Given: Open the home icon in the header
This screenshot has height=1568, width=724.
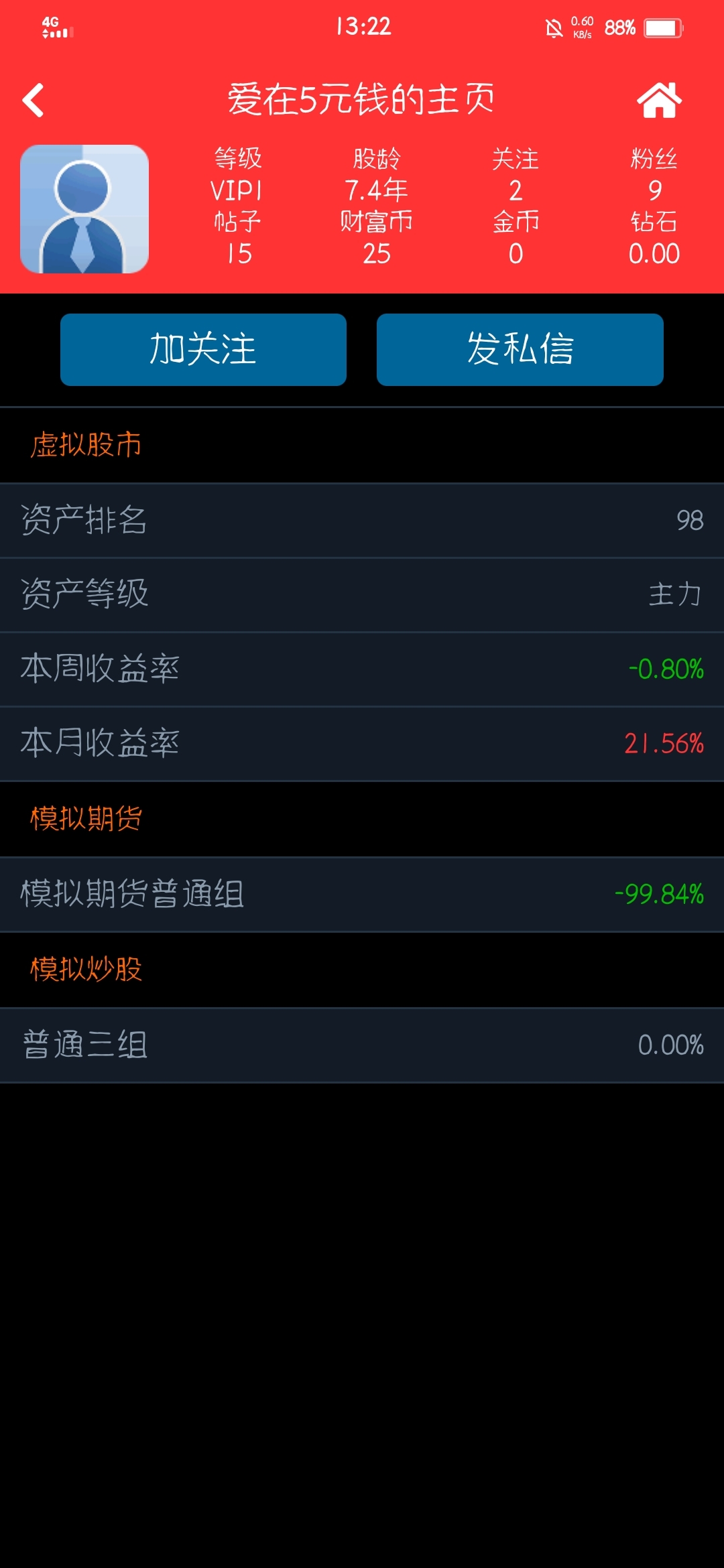Looking at the screenshot, I should pyautogui.click(x=659, y=101).
